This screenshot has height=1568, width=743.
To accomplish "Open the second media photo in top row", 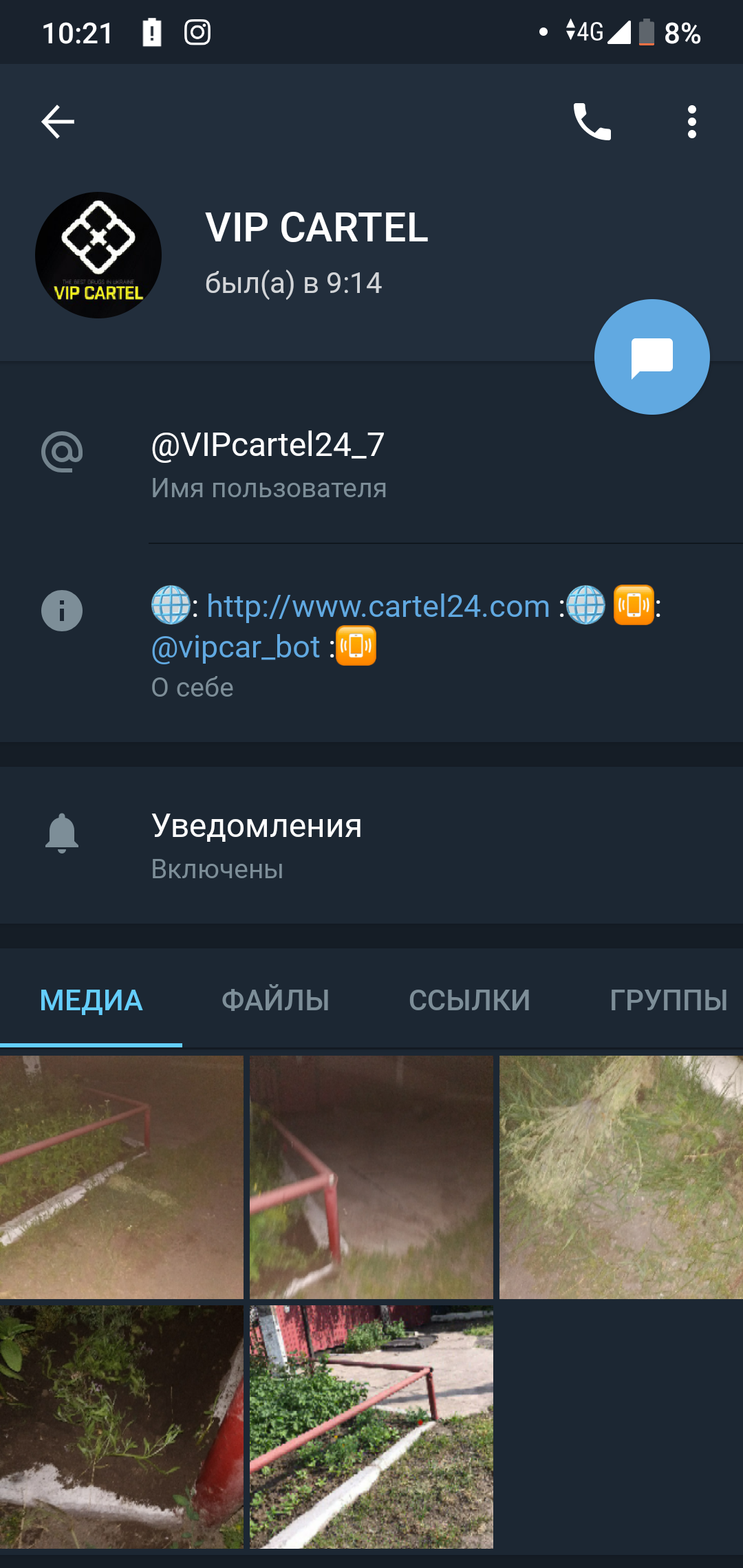I will pyautogui.click(x=371, y=1177).
